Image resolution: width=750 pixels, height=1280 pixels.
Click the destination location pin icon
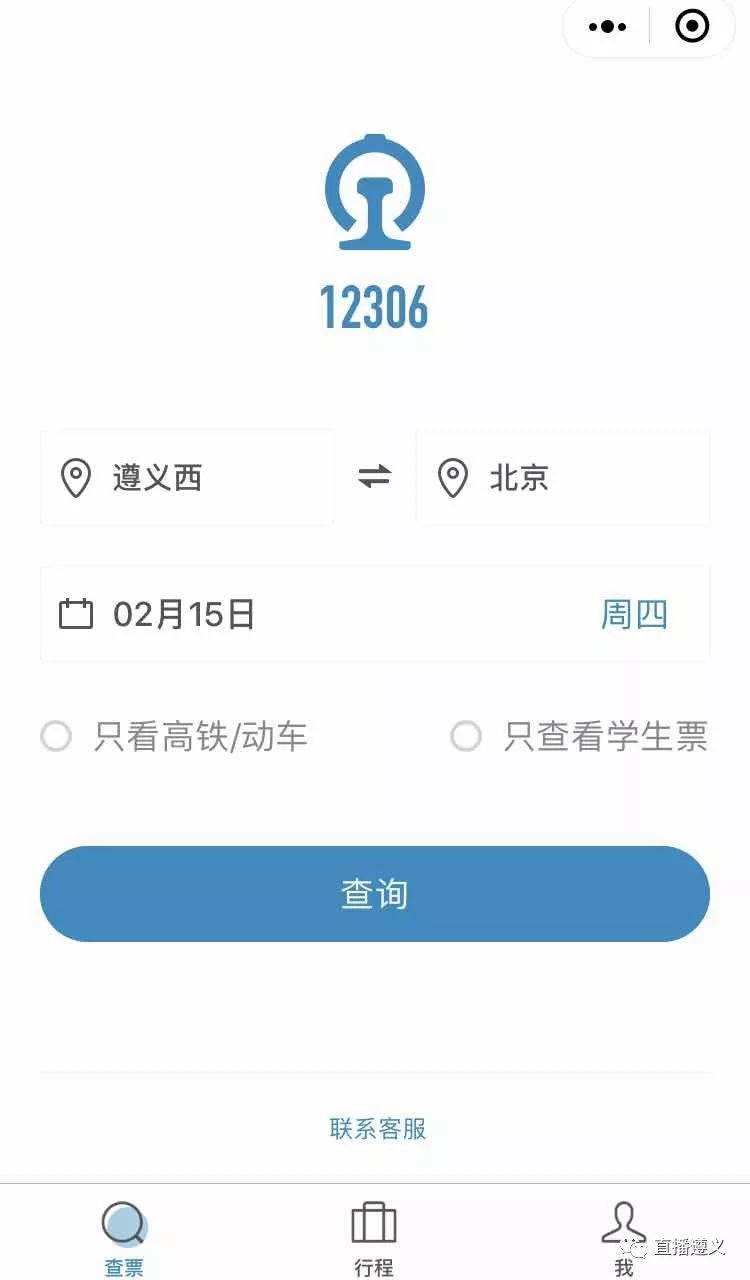click(452, 478)
